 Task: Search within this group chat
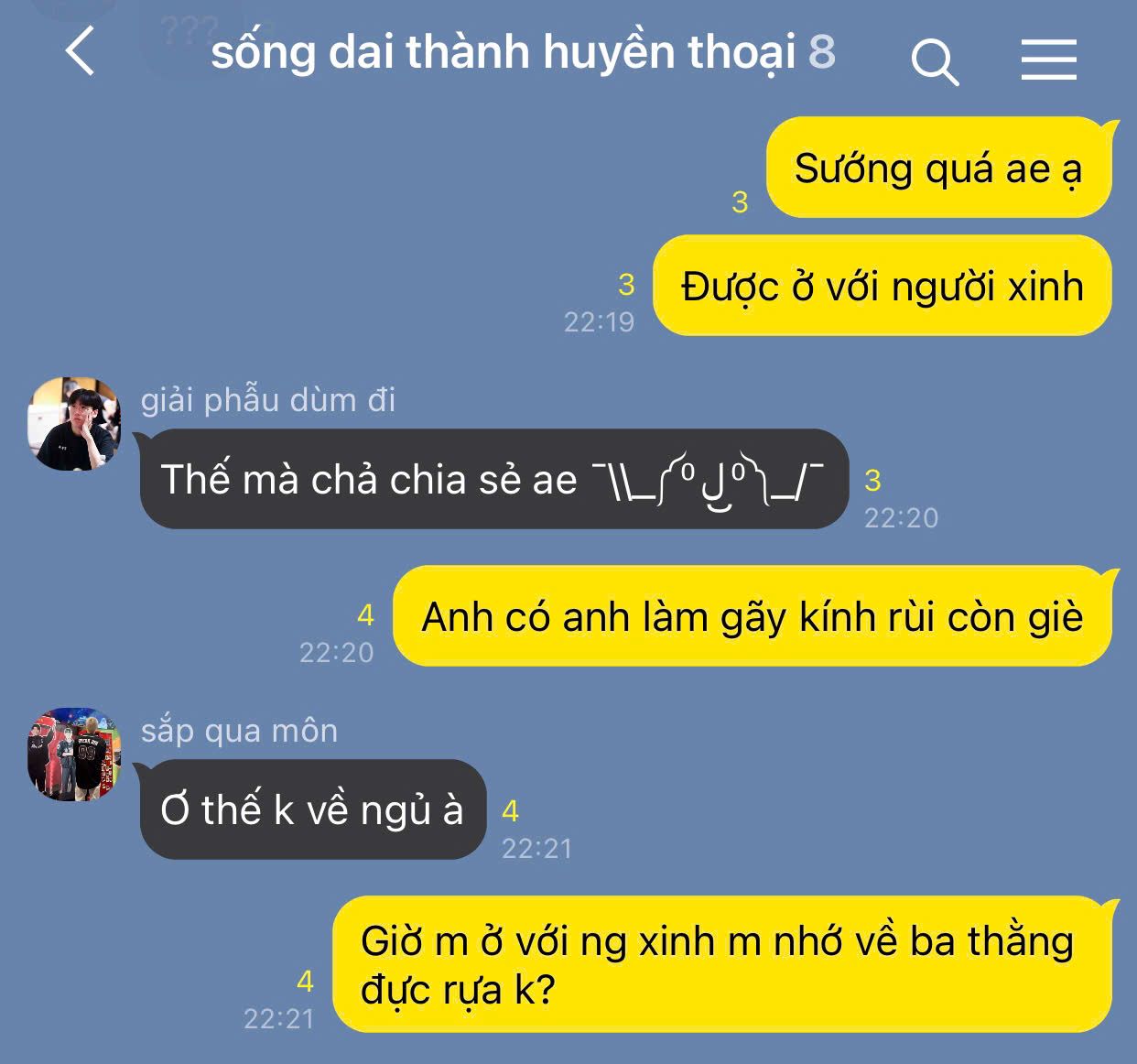tap(935, 61)
